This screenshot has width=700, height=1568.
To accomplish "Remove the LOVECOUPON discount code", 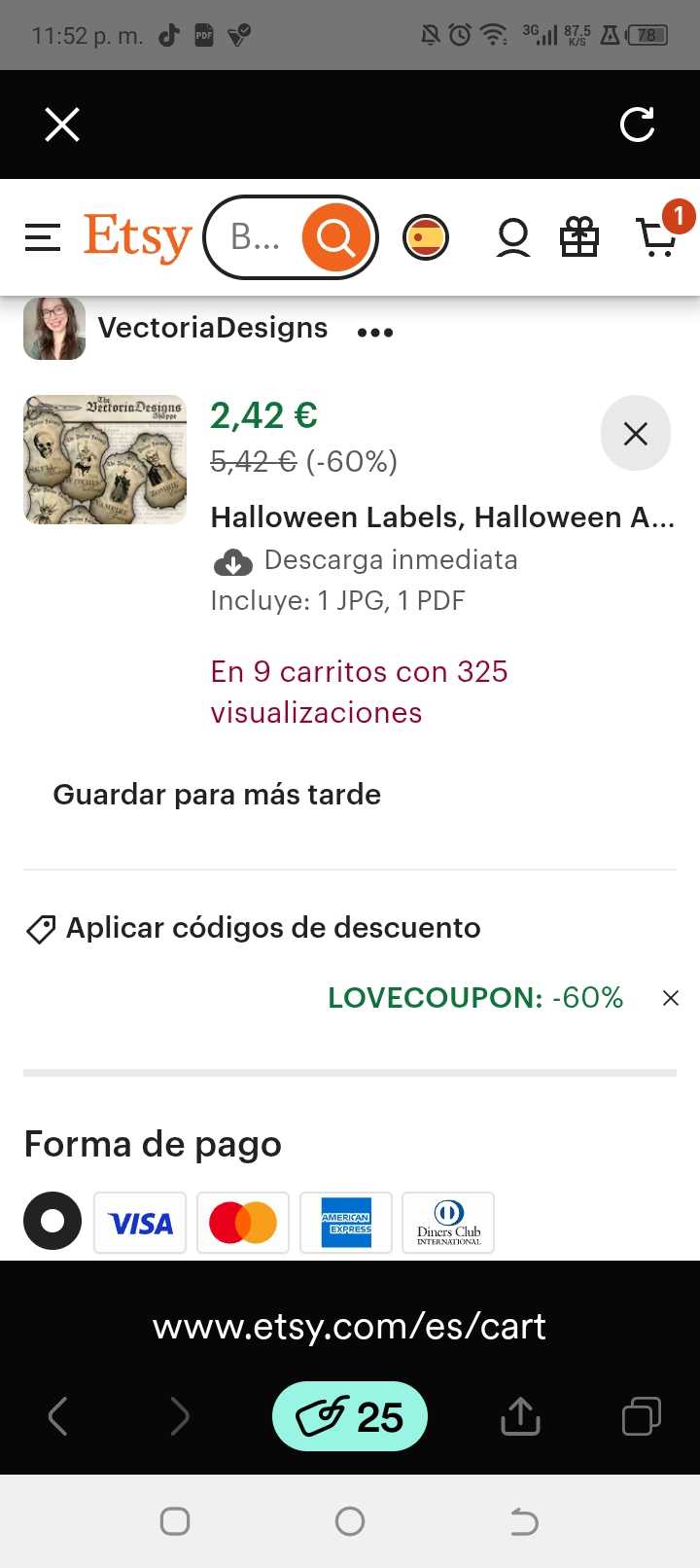I will click(x=670, y=997).
